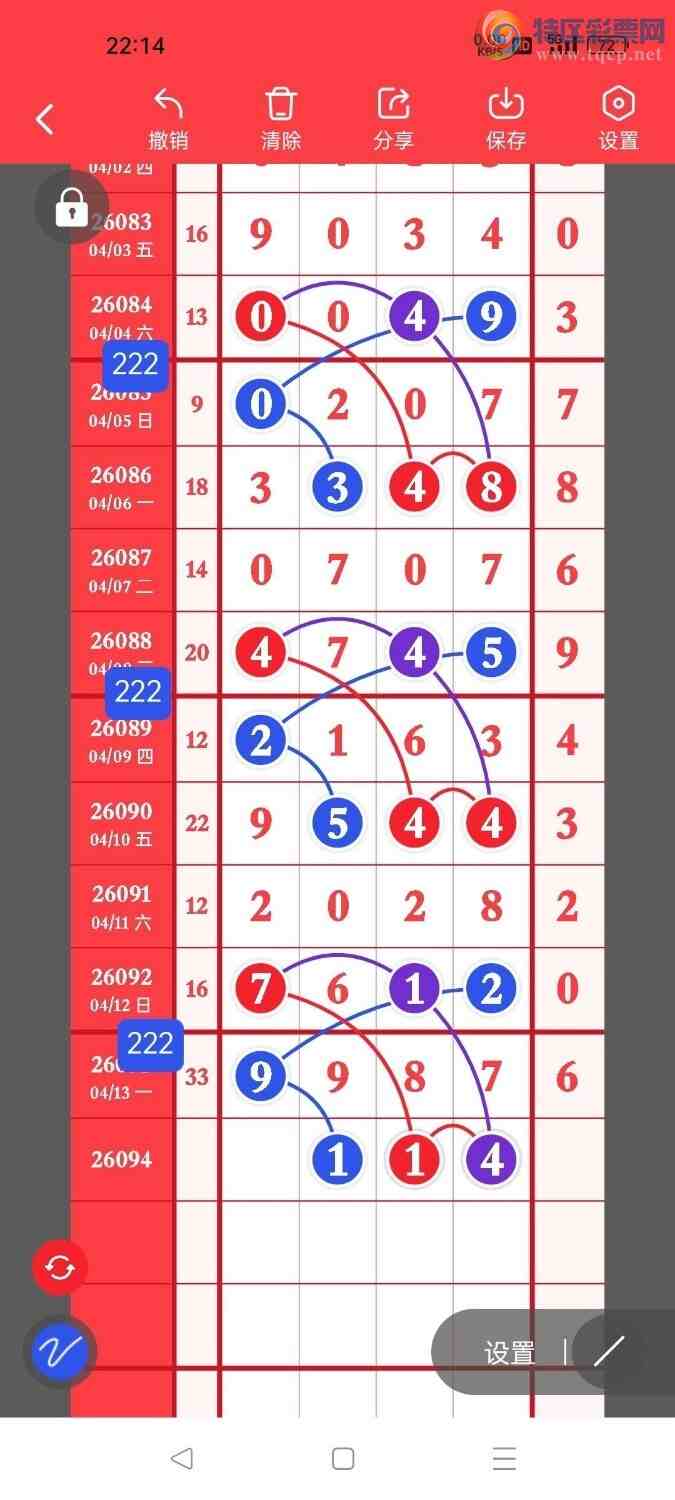
Task: Clear all drawings with 清除
Action: pos(281,119)
